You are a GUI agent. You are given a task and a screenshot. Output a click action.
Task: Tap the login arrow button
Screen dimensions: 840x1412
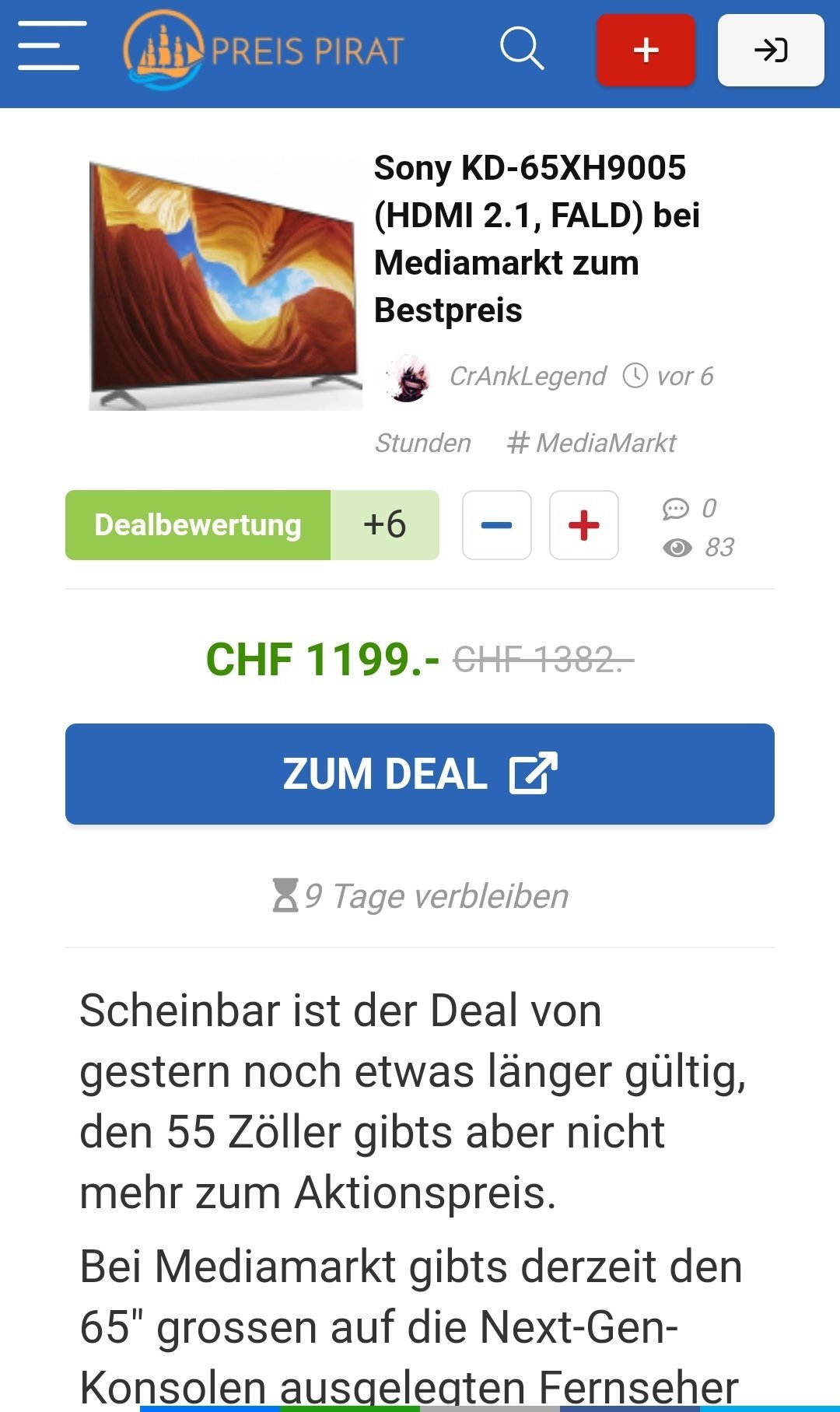(x=771, y=50)
